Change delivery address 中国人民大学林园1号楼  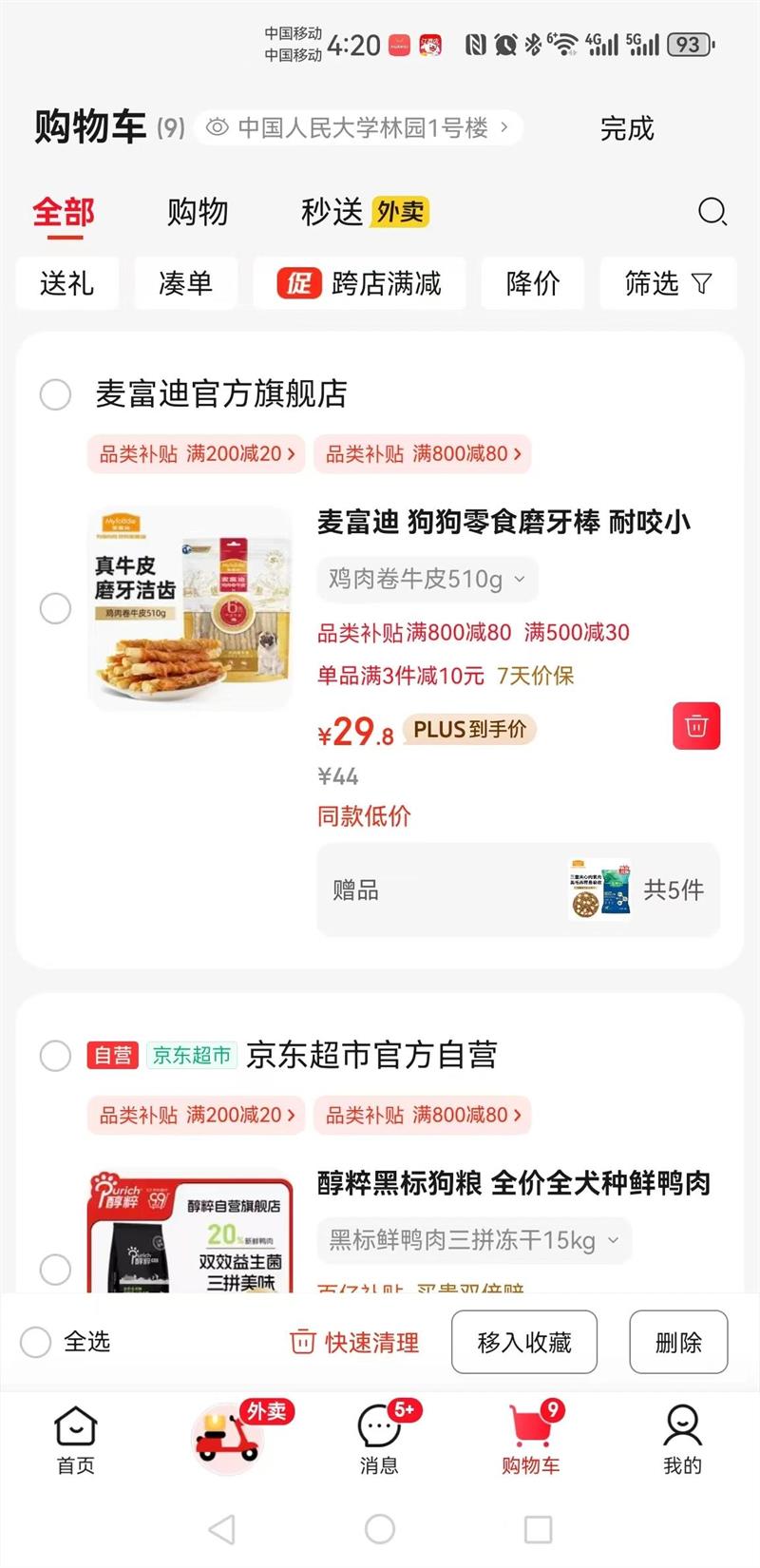pos(362,127)
